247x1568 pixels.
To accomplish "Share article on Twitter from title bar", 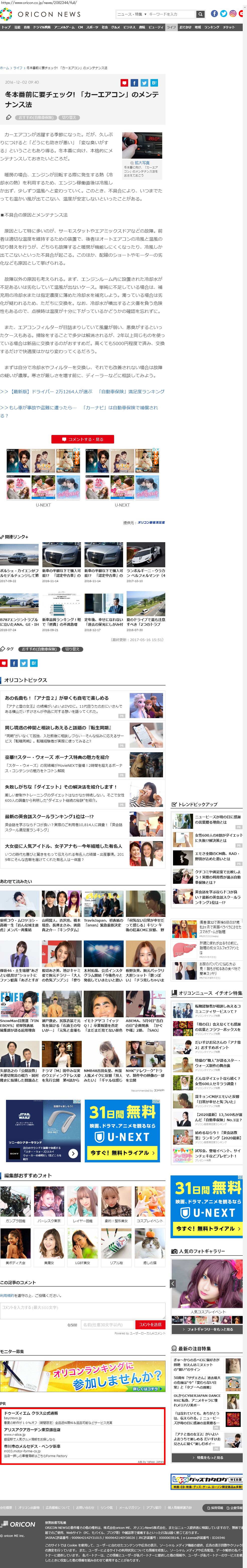I will 144,83.
